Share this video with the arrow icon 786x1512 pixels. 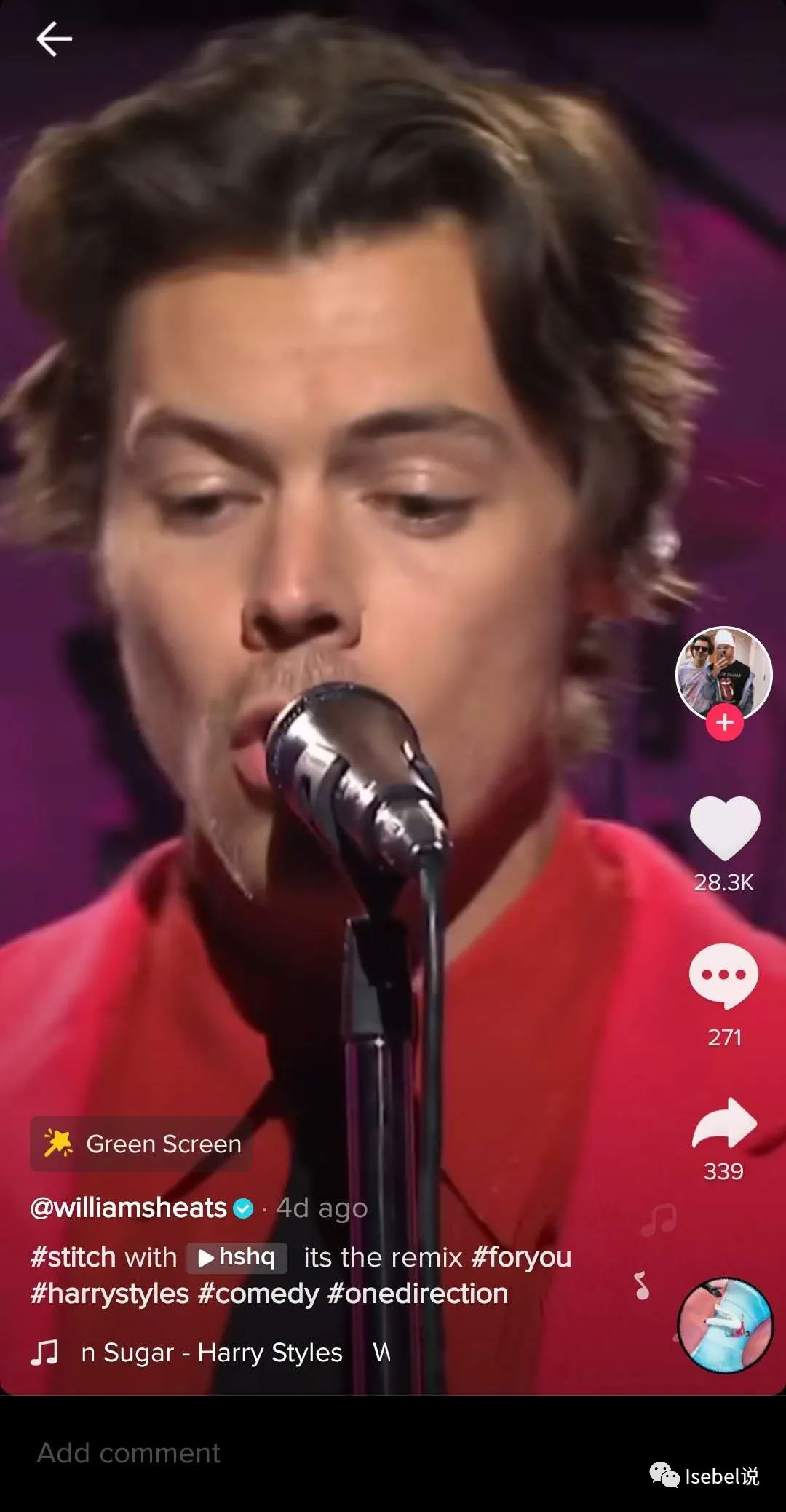pos(723,1123)
